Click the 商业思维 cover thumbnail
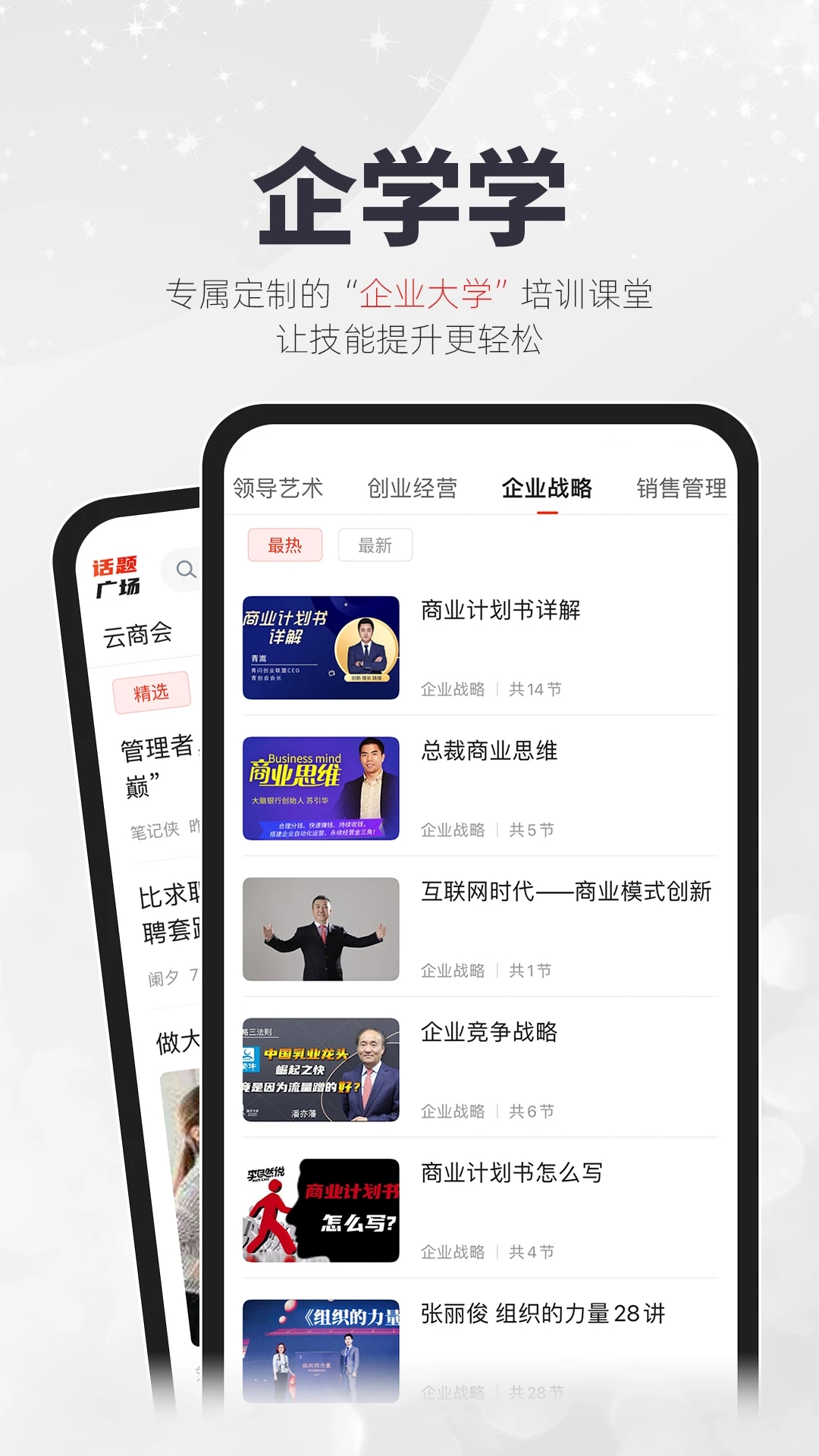 coord(322,786)
